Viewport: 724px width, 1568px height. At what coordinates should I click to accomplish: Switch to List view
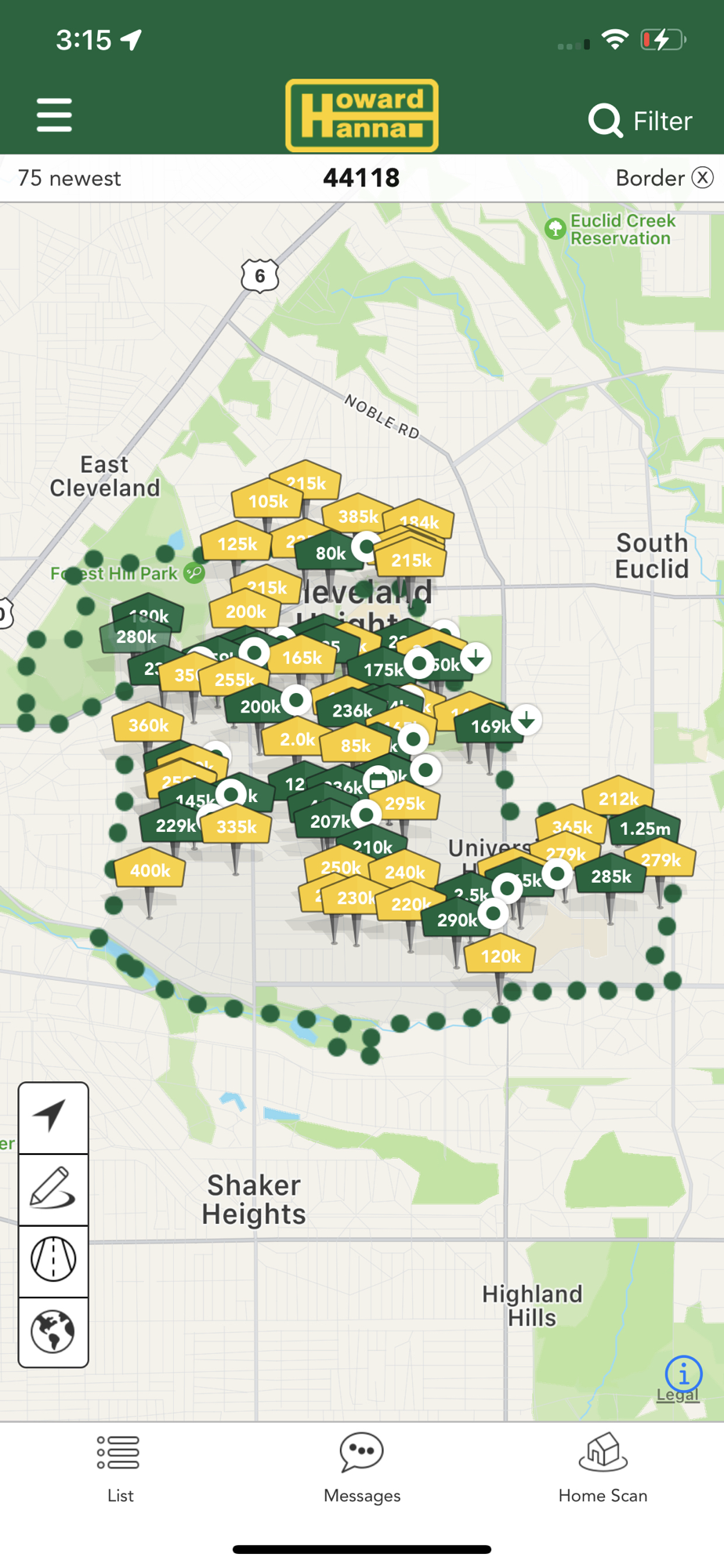(x=120, y=1467)
